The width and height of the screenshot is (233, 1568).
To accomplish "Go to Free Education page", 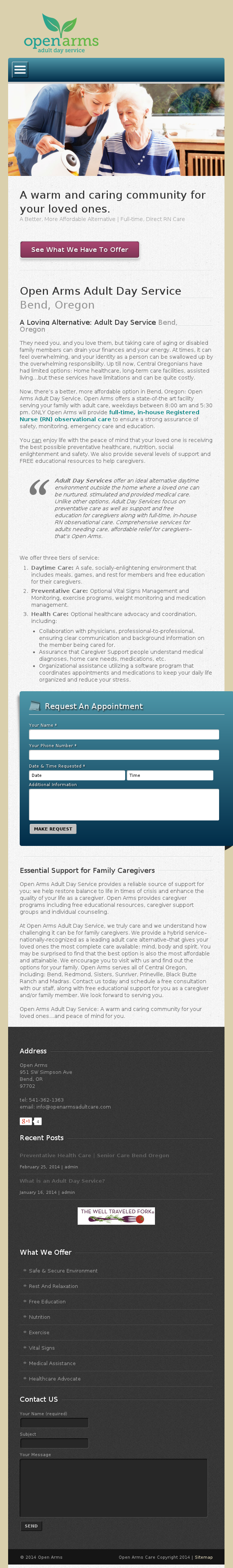I will tap(47, 1301).
